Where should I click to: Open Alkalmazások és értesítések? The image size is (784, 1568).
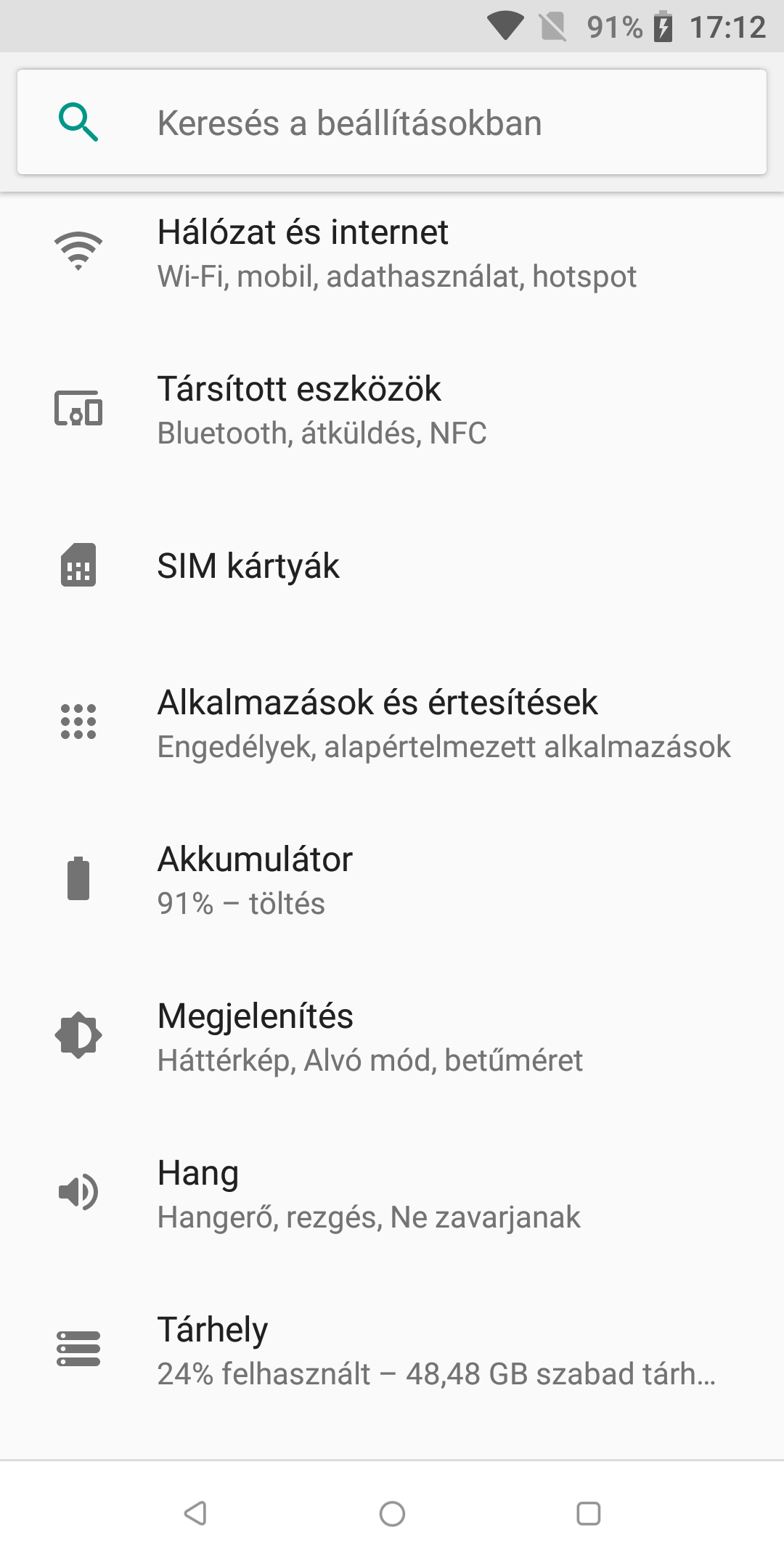[392, 723]
